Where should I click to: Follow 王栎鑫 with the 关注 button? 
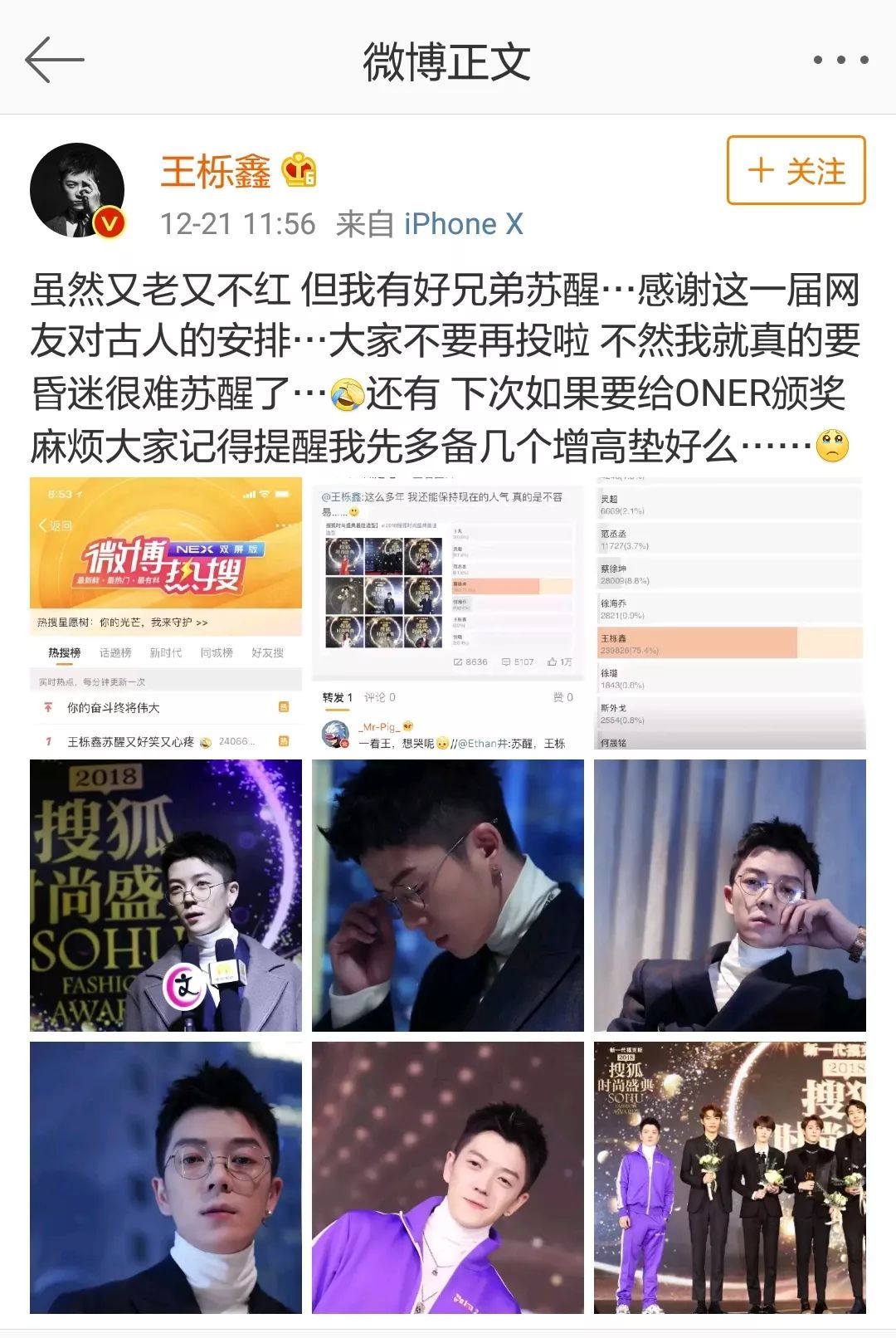click(x=796, y=171)
